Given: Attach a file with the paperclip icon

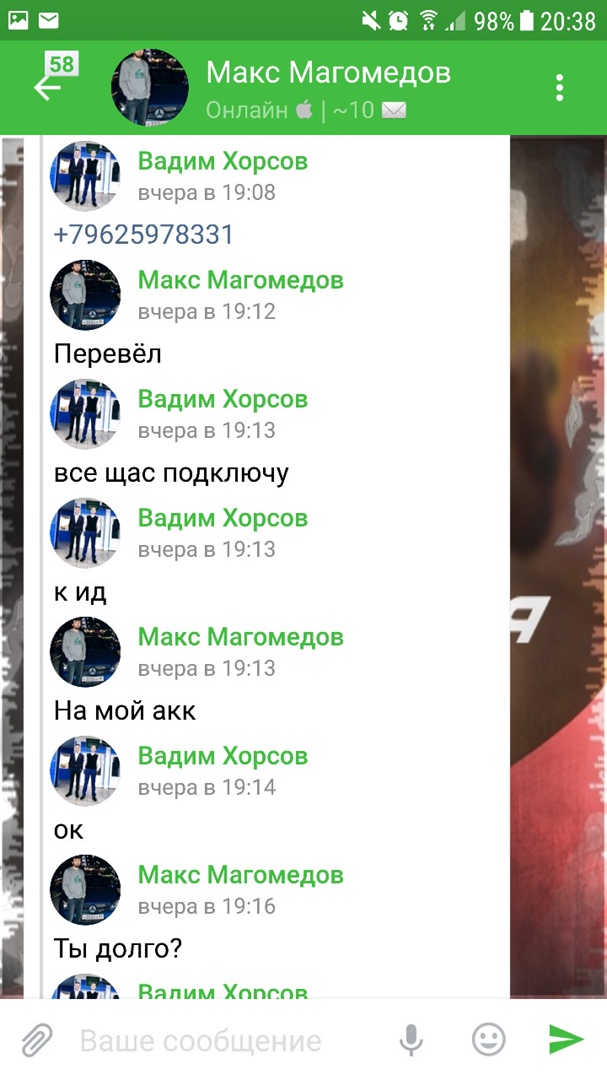Looking at the screenshot, I should point(36,1040).
